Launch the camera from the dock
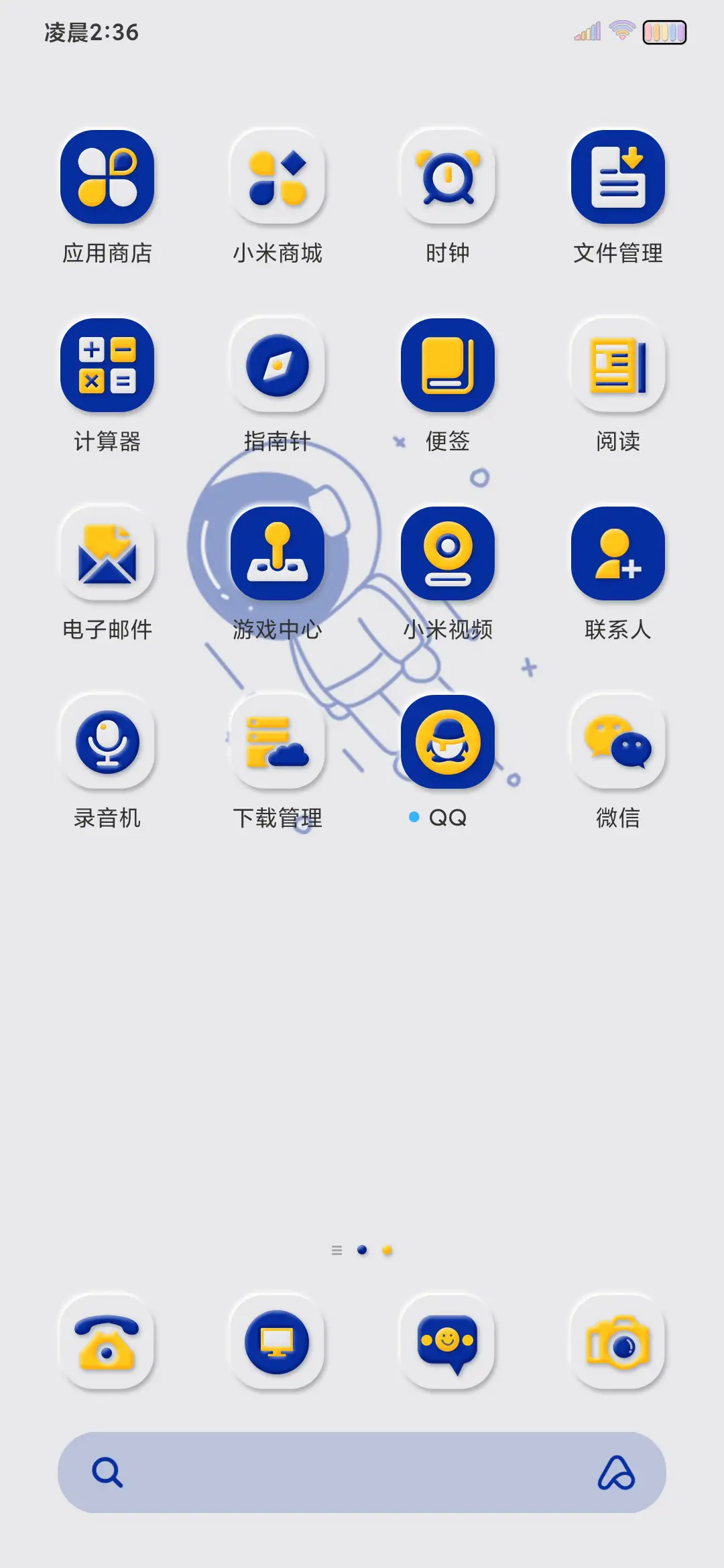Image resolution: width=724 pixels, height=1568 pixels. tap(618, 1345)
